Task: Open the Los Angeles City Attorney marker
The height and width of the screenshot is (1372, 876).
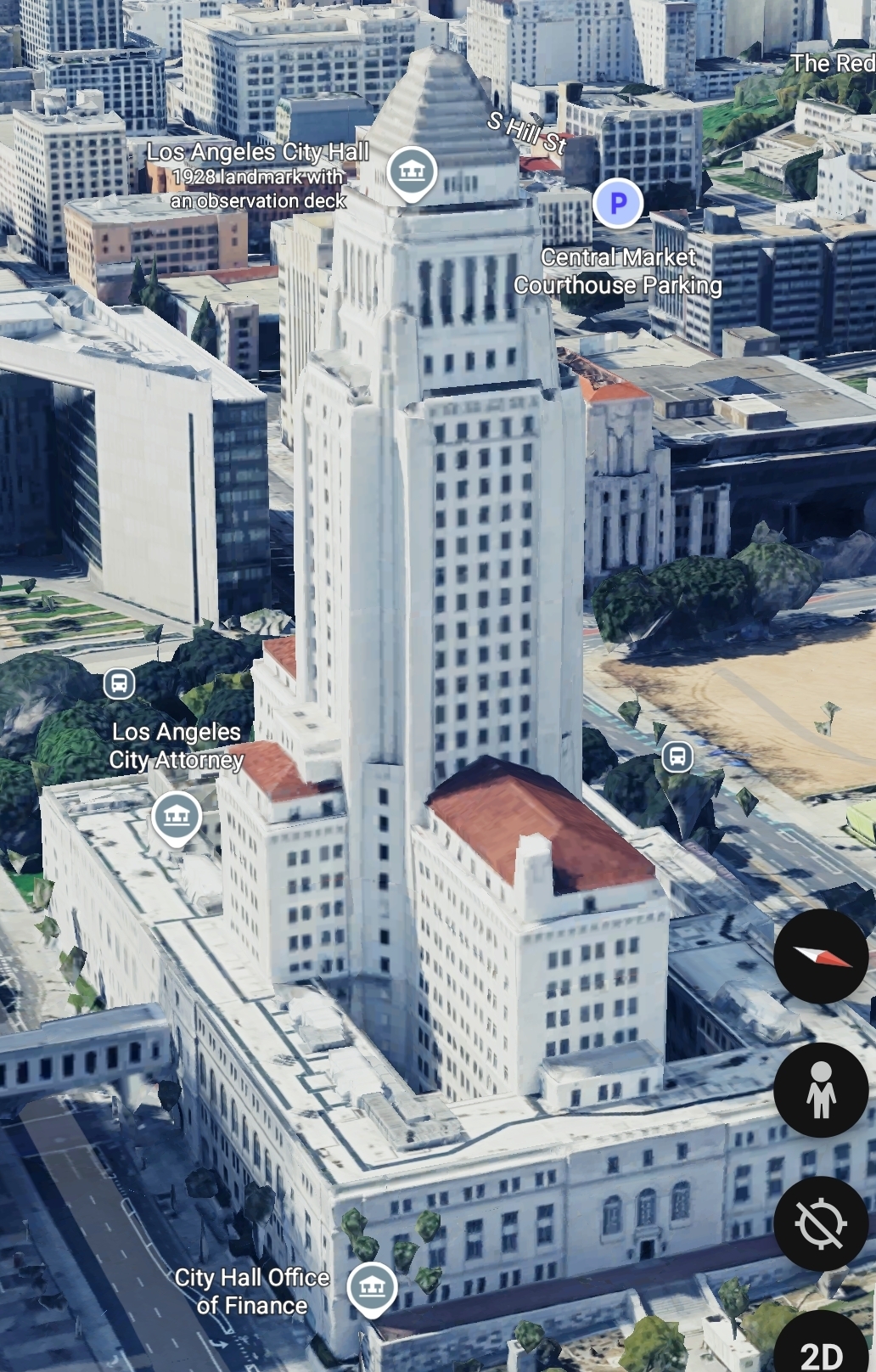Action: tap(177, 817)
